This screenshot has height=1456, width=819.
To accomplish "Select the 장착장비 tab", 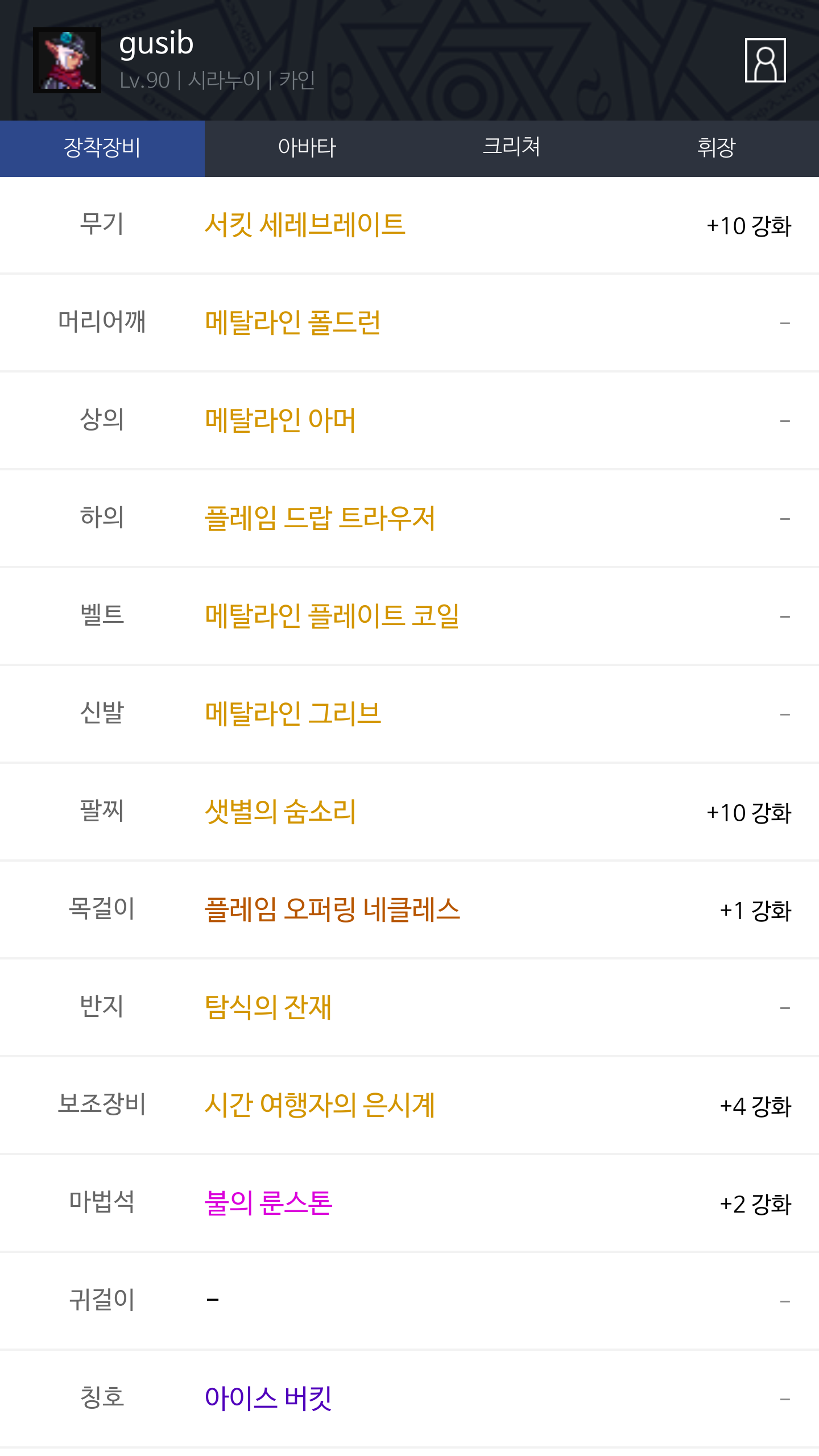I will (x=102, y=148).
